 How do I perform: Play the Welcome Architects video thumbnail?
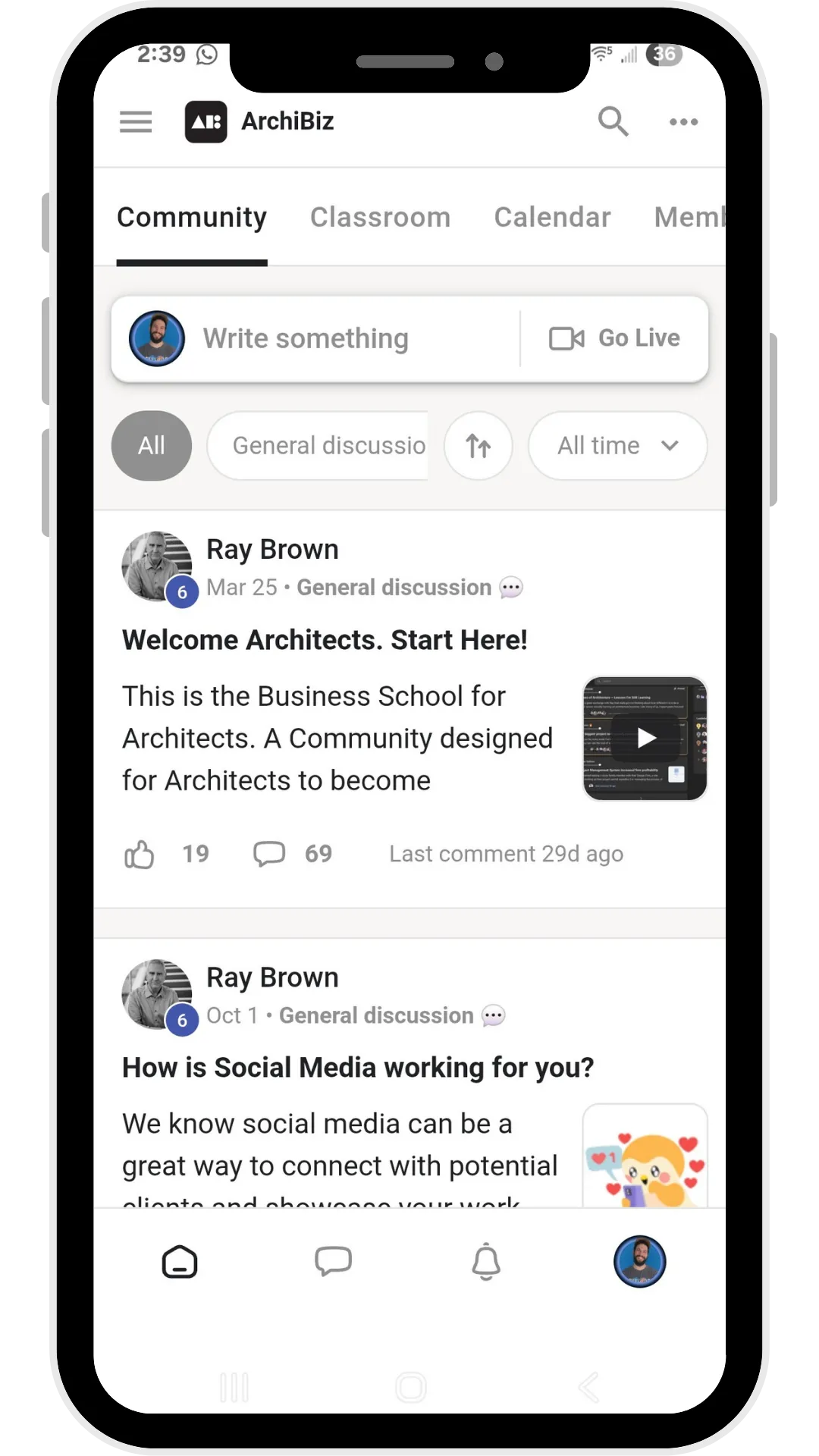pyautogui.click(x=645, y=738)
